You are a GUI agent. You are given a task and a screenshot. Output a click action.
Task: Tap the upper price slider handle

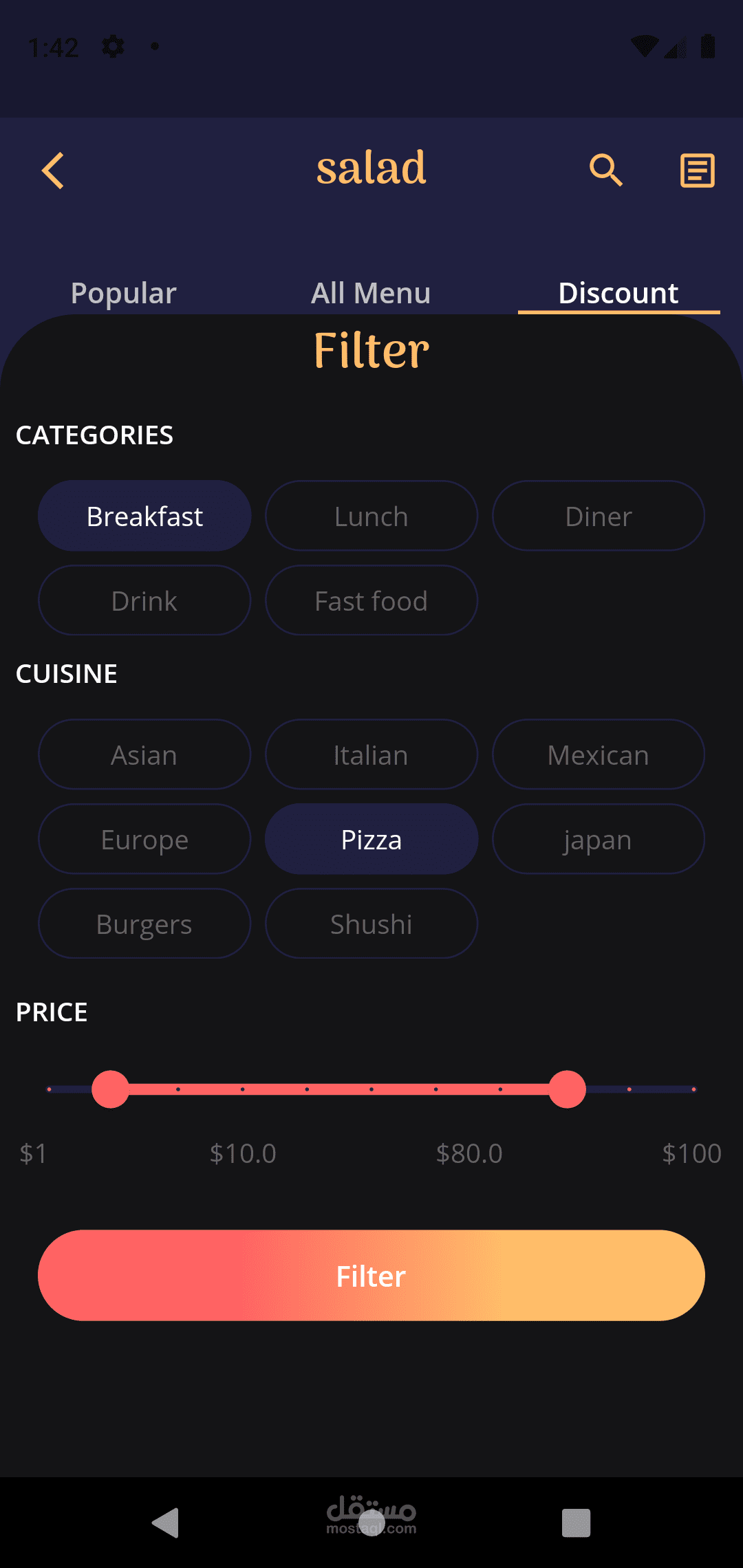point(567,1089)
